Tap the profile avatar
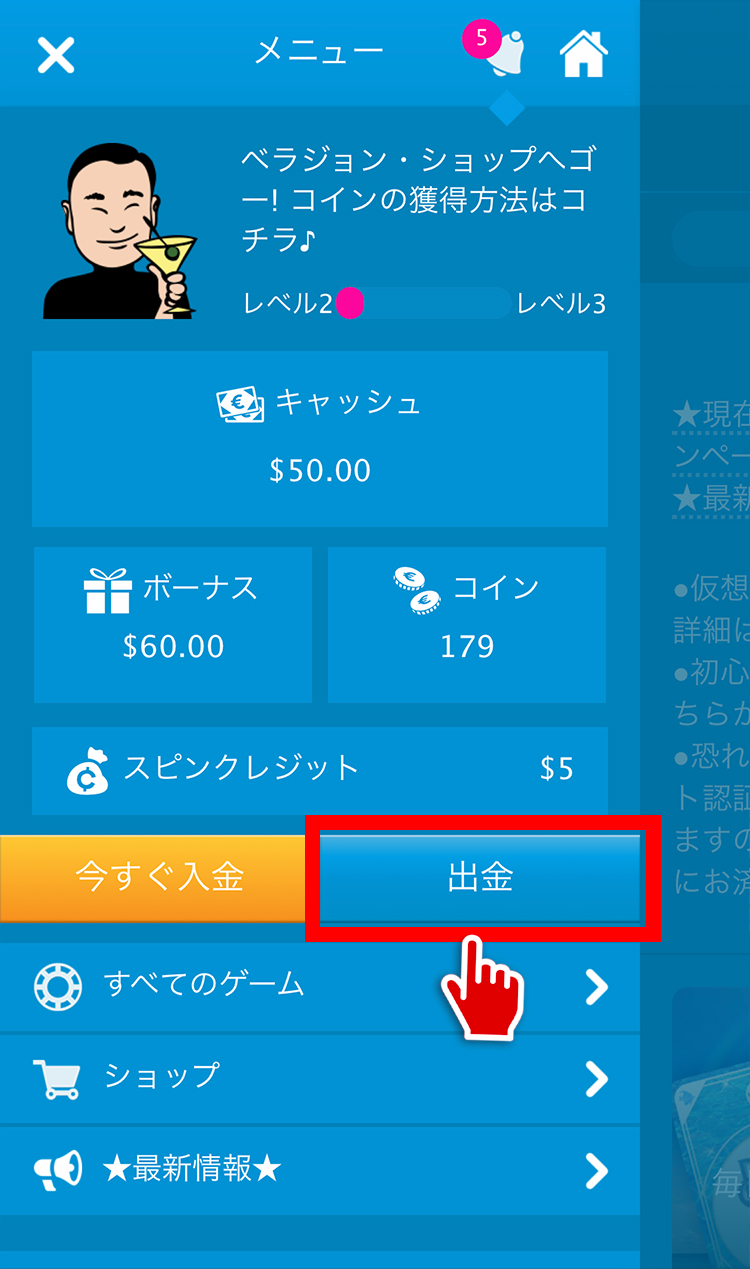750x1269 pixels. [x=119, y=230]
